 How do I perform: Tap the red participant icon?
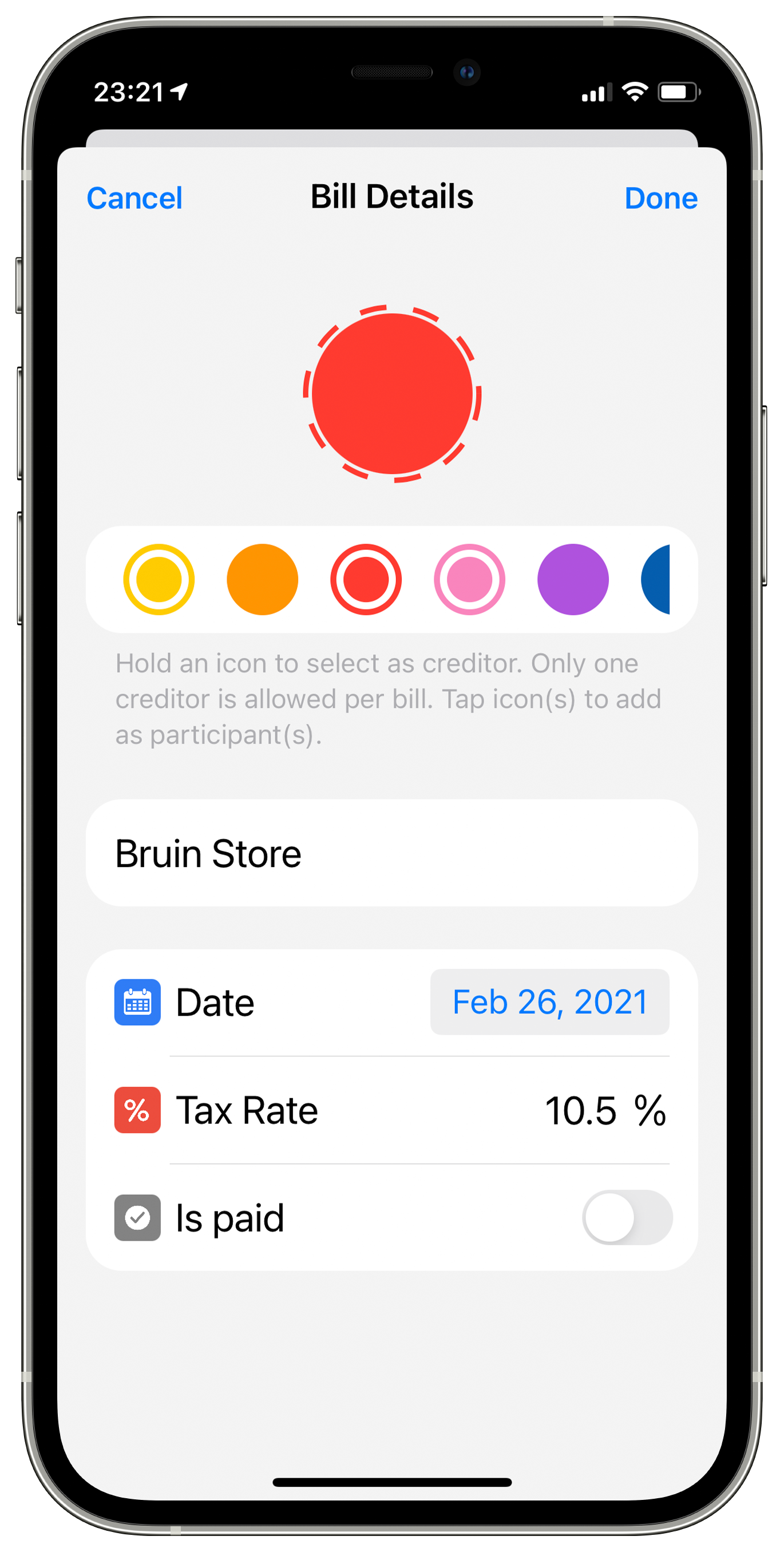tap(366, 579)
